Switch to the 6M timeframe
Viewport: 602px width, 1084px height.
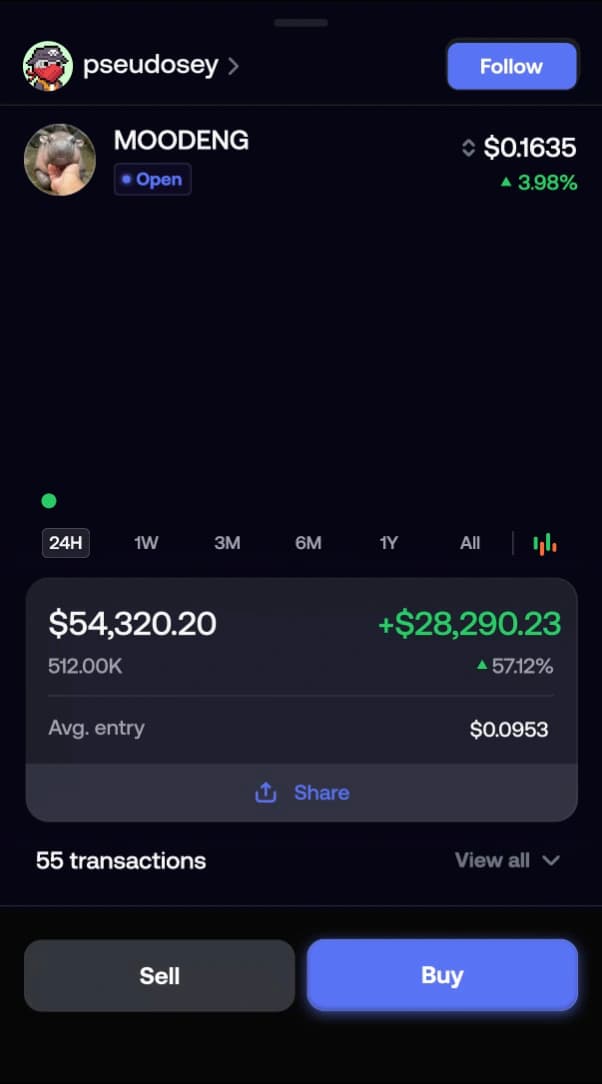[308, 543]
